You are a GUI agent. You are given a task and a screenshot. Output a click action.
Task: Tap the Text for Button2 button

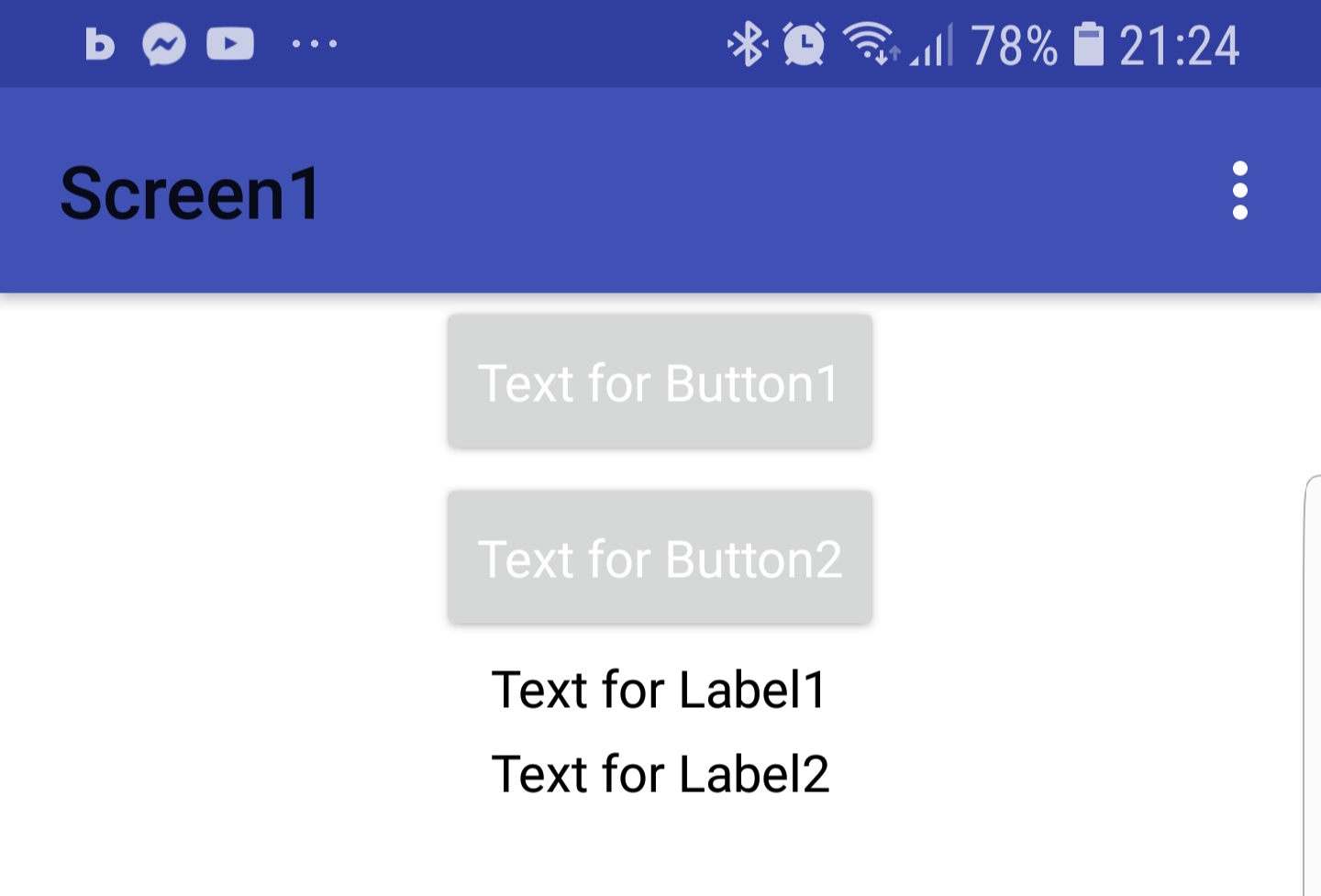[660, 558]
